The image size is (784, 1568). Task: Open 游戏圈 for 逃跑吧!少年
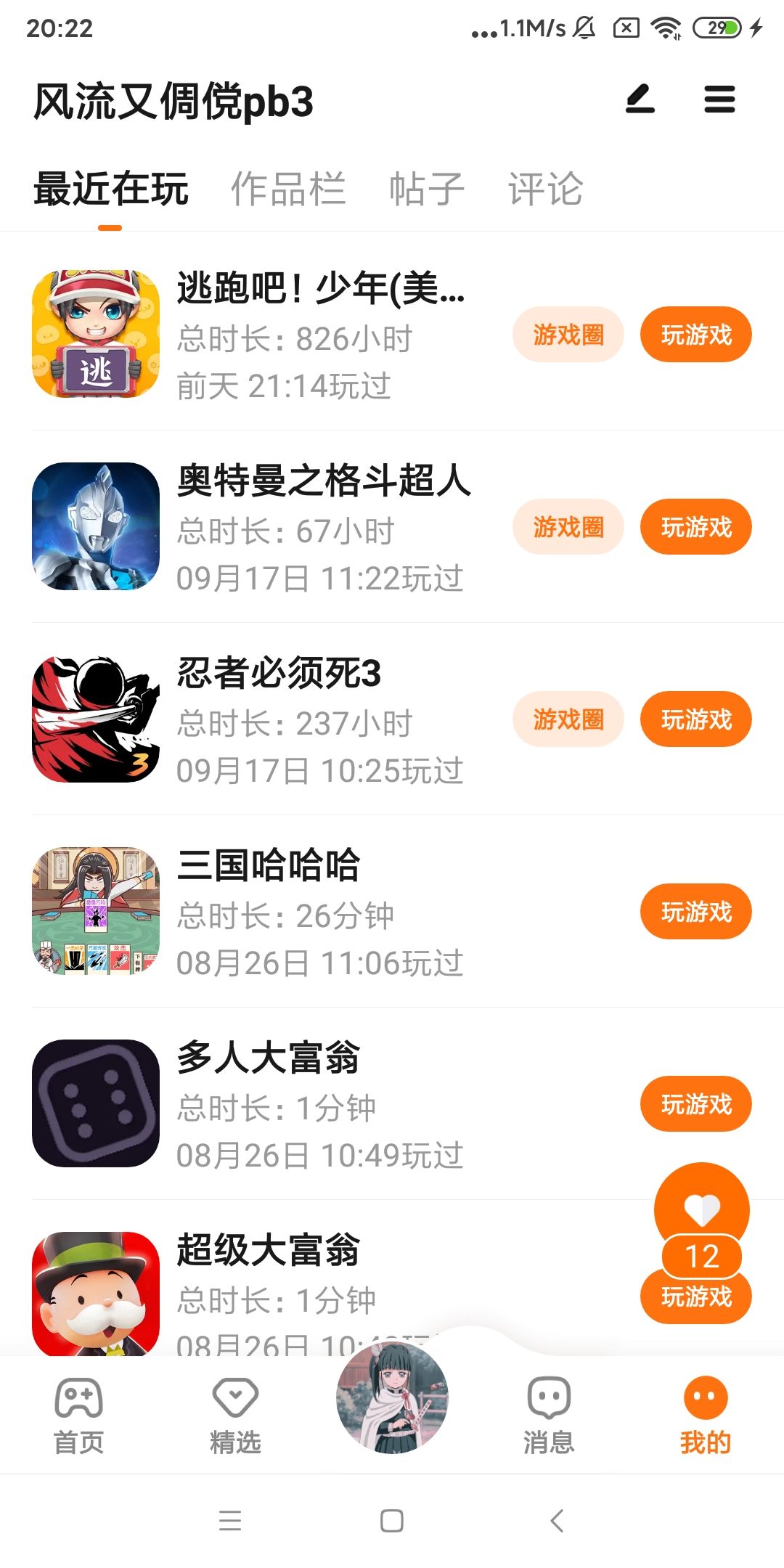click(x=568, y=335)
